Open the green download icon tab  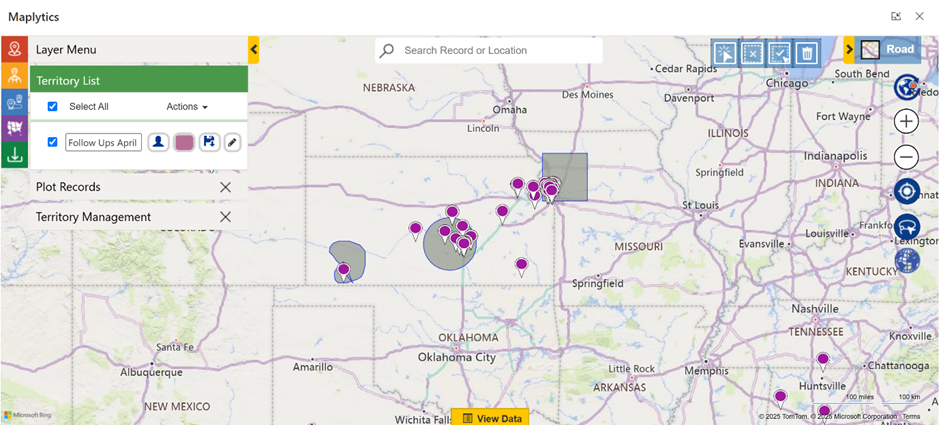coord(14,154)
